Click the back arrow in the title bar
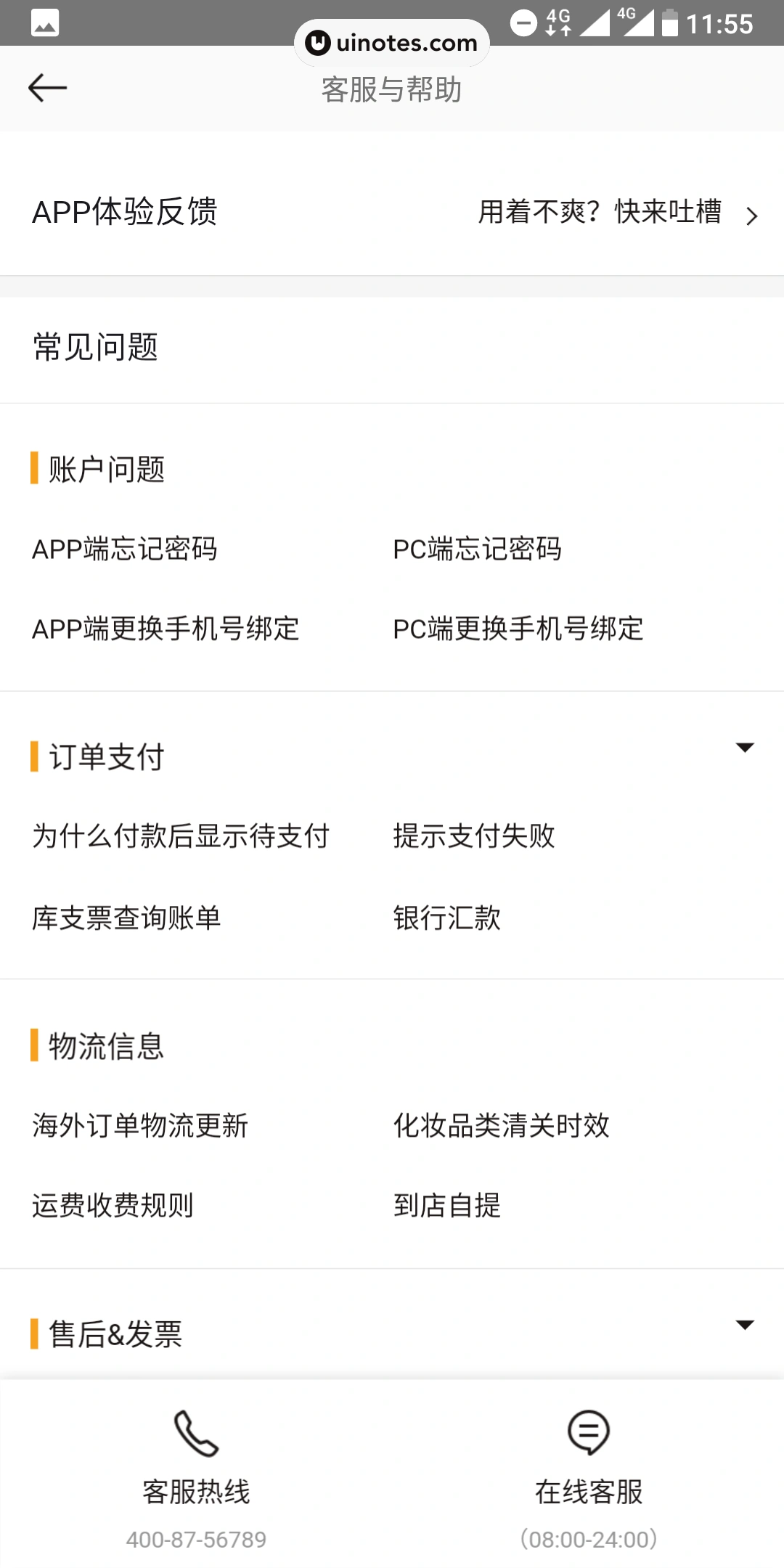The width and height of the screenshot is (784, 1568). coord(48,88)
